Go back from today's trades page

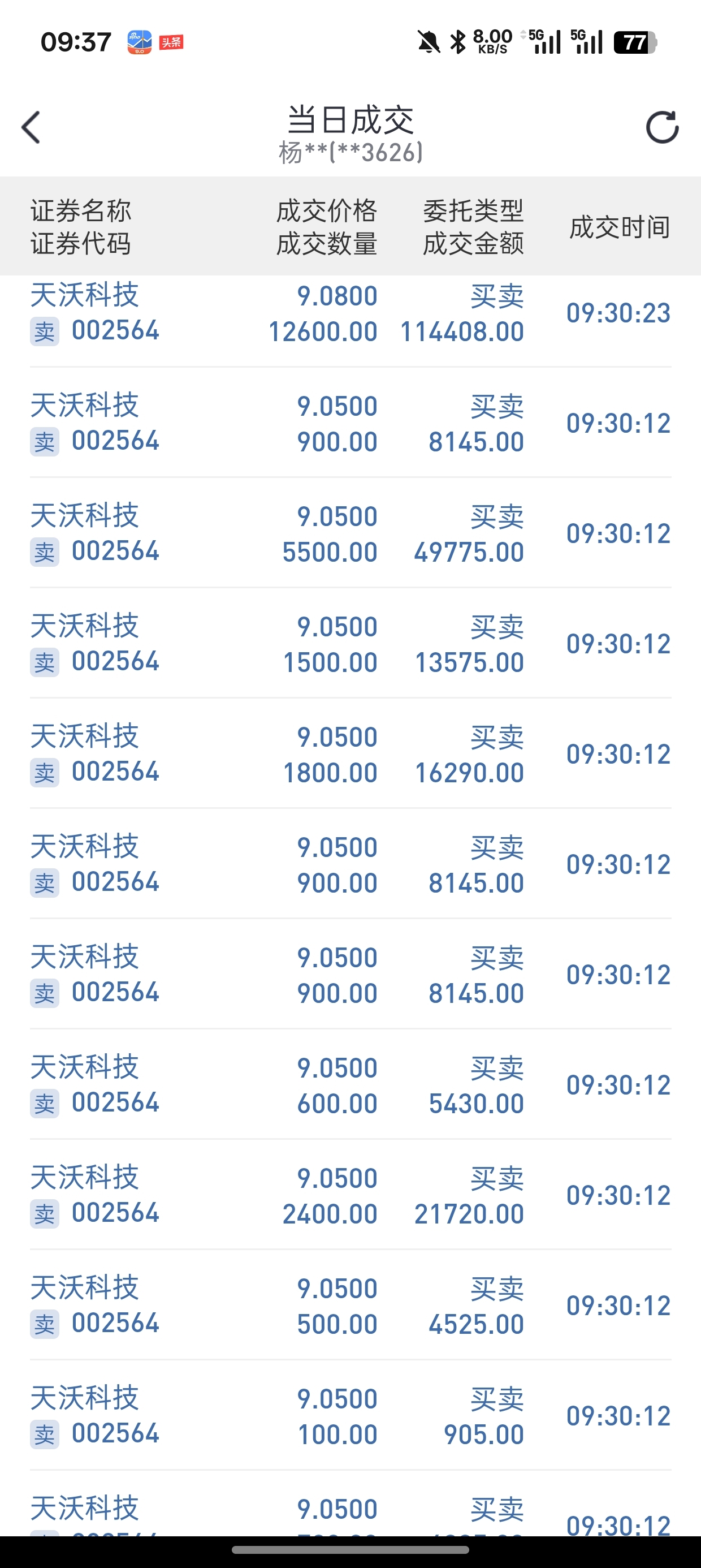(31, 127)
